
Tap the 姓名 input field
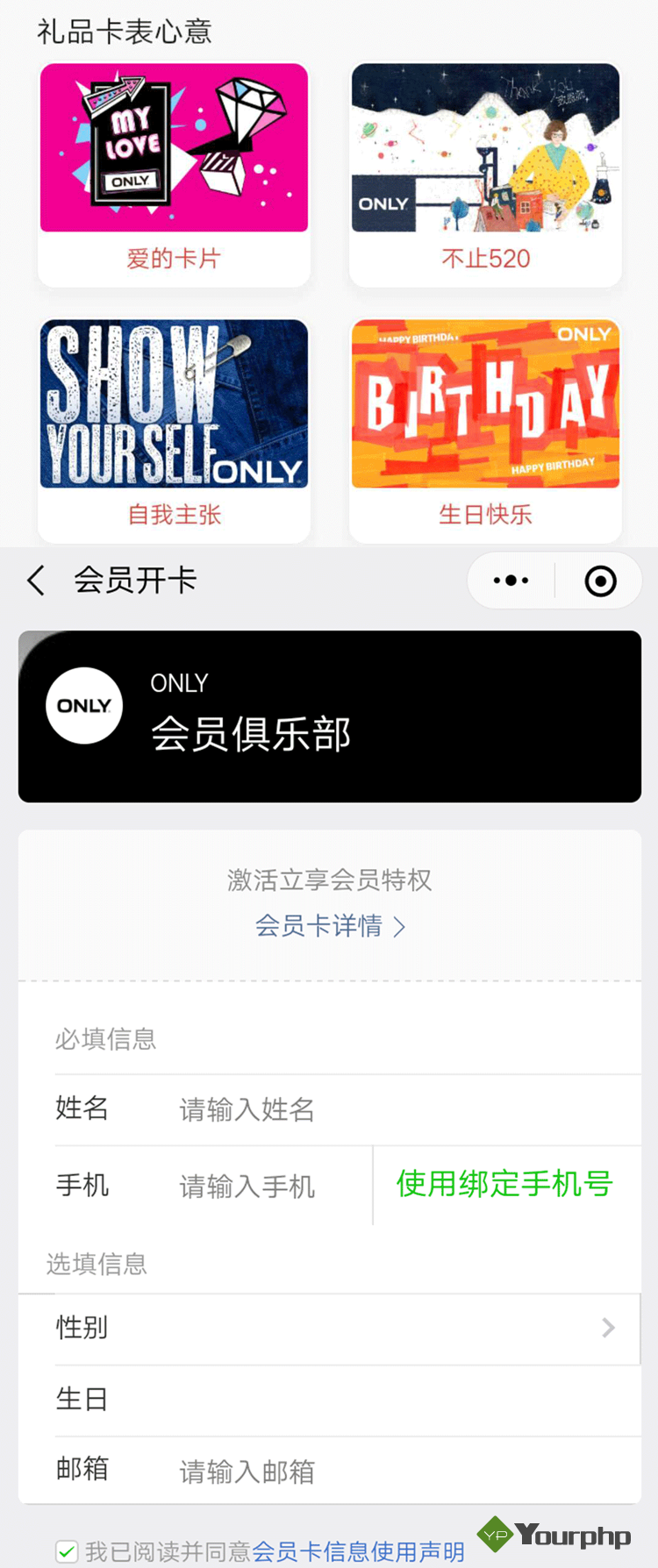pyautogui.click(x=386, y=1109)
